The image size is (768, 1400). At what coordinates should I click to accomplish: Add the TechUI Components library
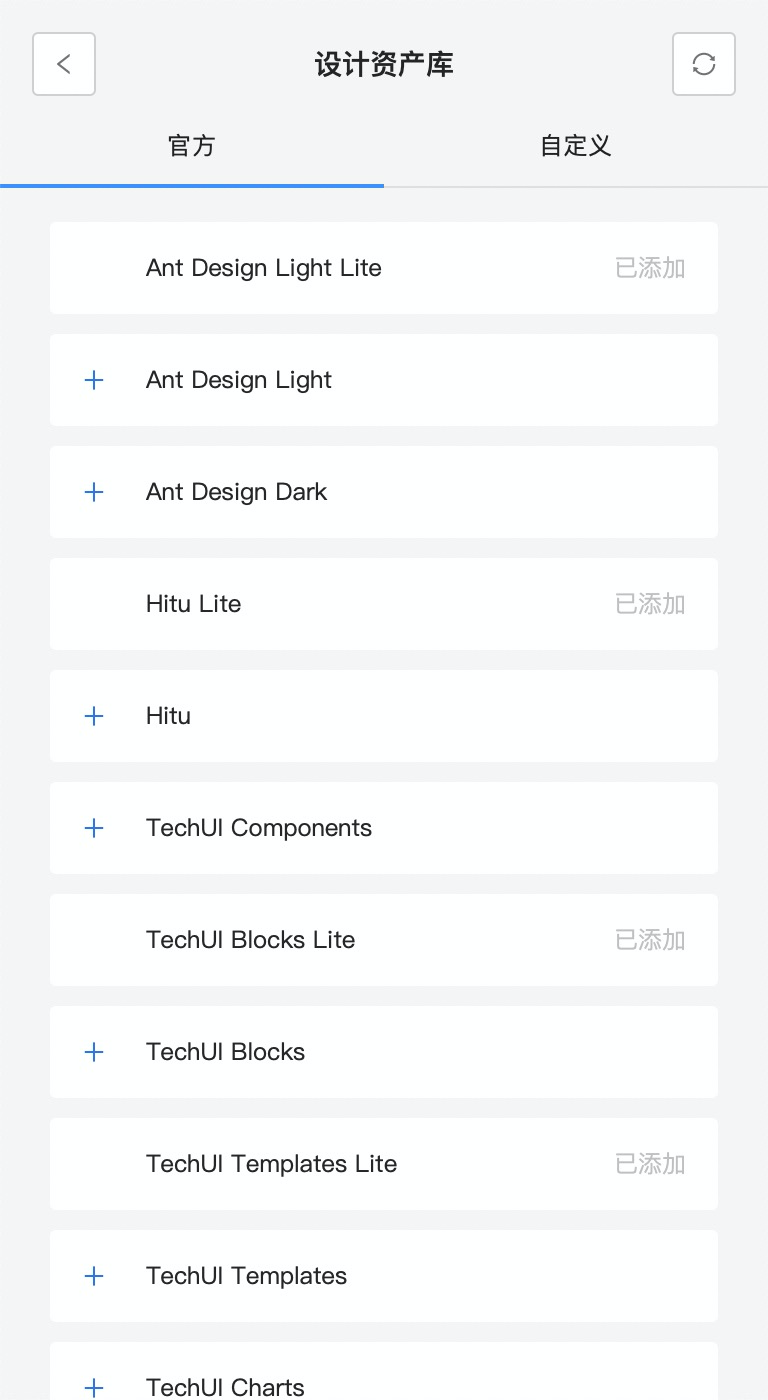tap(94, 828)
